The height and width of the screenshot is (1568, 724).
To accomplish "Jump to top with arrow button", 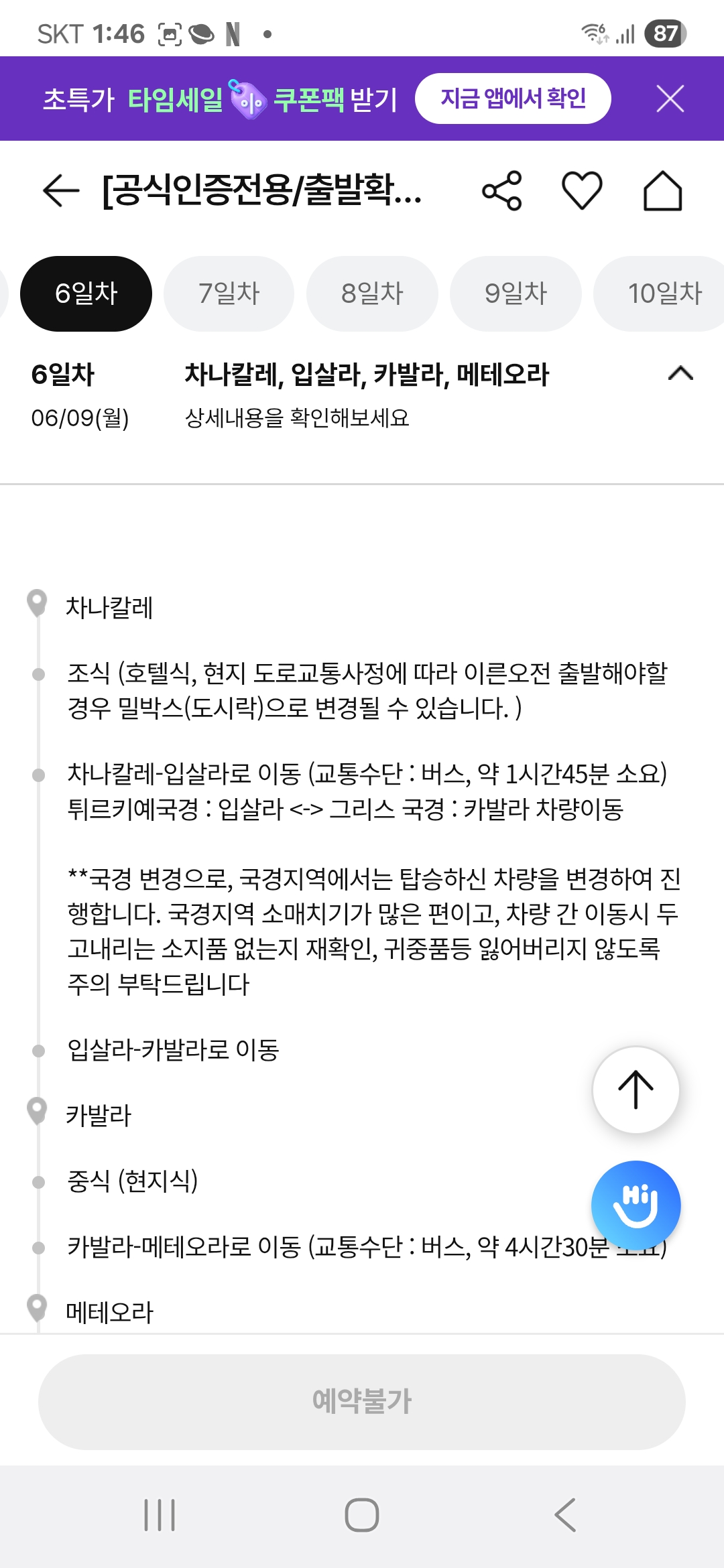I will click(x=636, y=1090).
